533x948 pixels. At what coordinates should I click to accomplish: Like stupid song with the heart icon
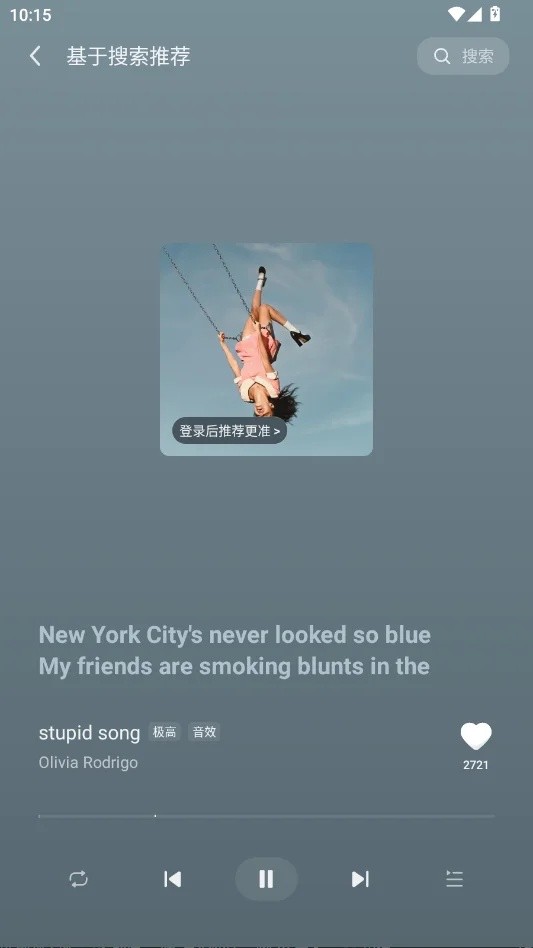476,737
